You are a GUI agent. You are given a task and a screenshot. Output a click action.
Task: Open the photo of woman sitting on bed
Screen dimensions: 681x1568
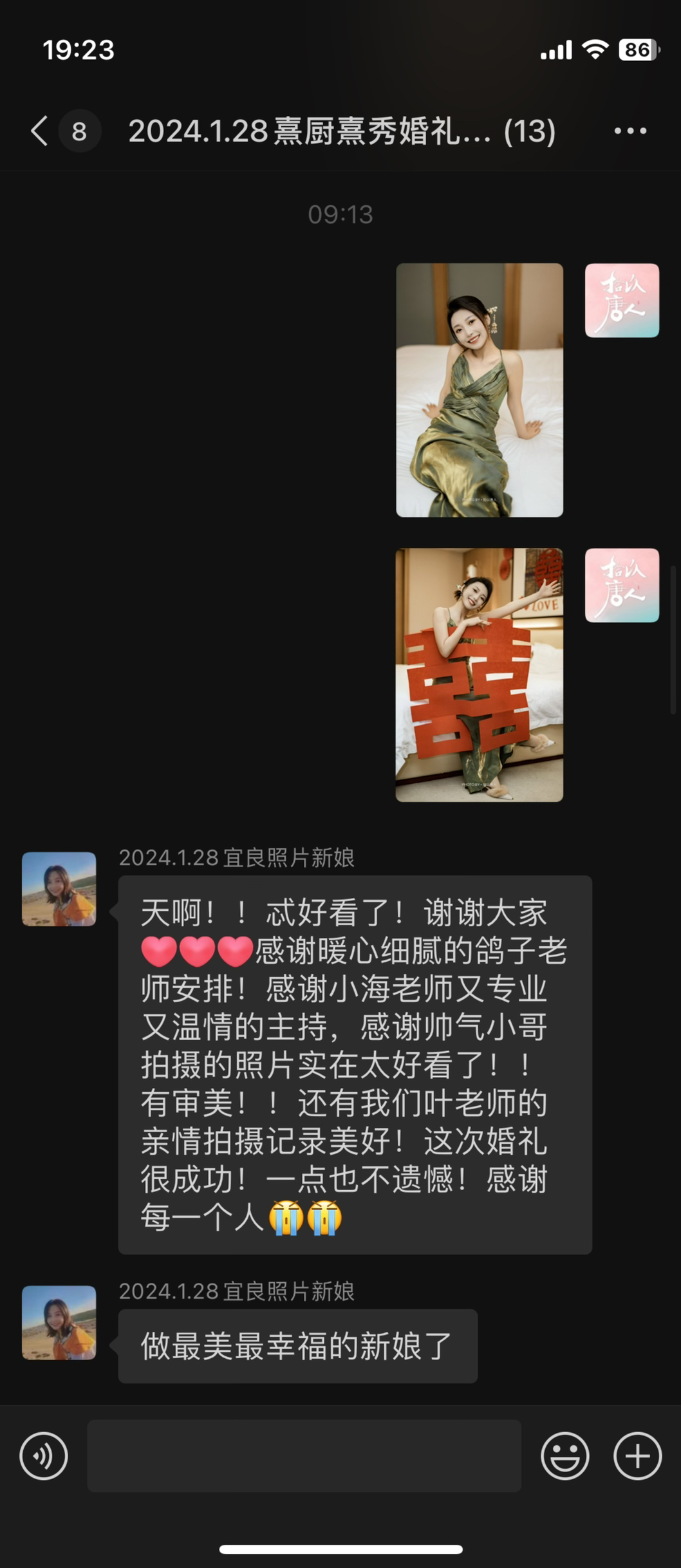click(x=479, y=390)
